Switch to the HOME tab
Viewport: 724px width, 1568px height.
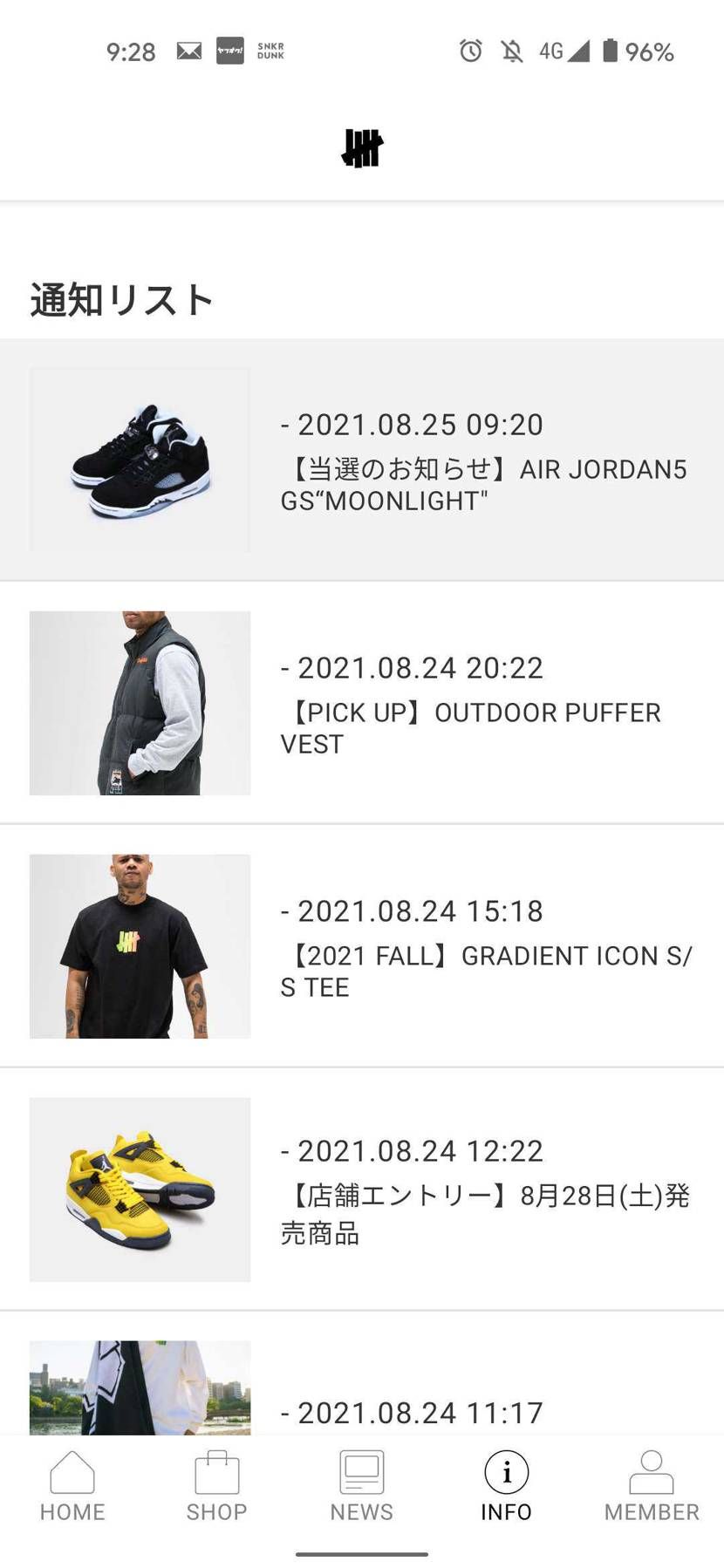[72, 1488]
